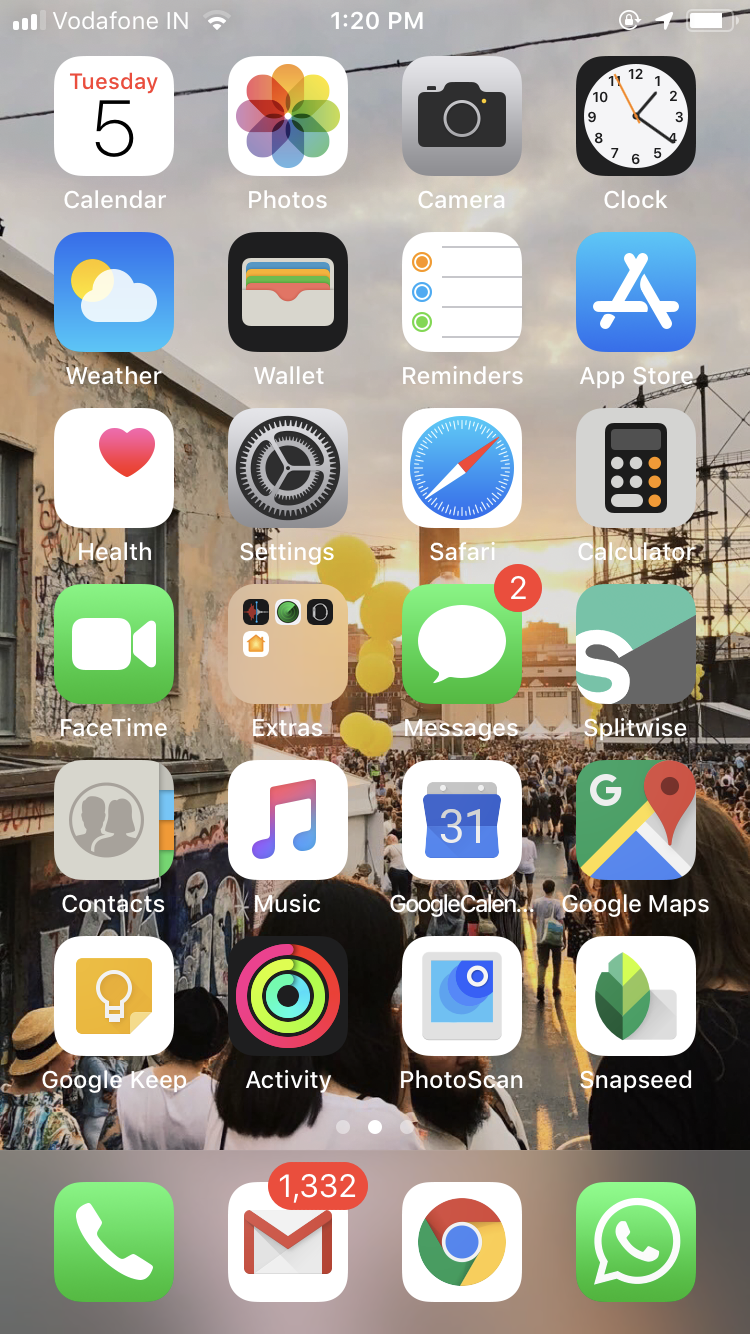
Task: Open the Music app
Action: (x=288, y=820)
